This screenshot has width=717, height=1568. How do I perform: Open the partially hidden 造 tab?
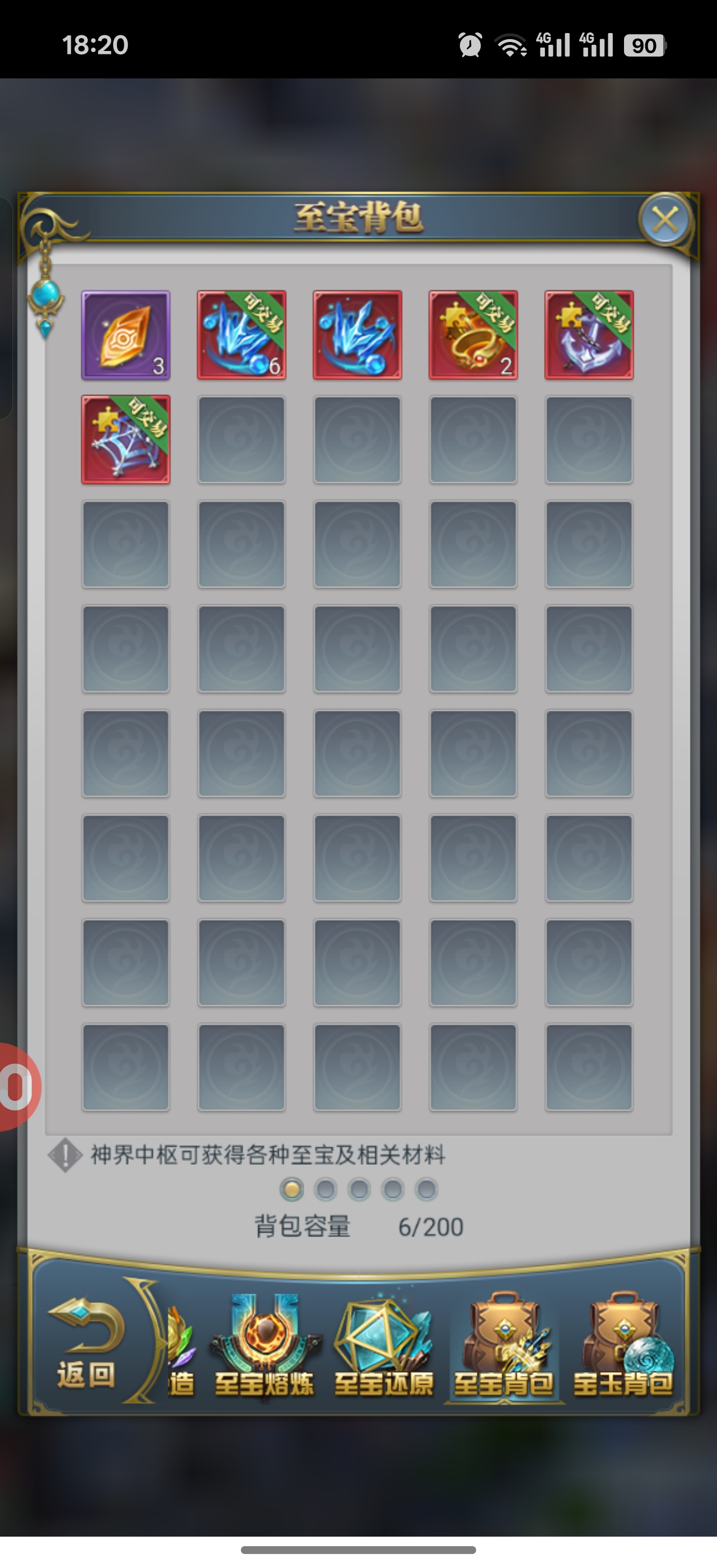pyautogui.click(x=181, y=1357)
